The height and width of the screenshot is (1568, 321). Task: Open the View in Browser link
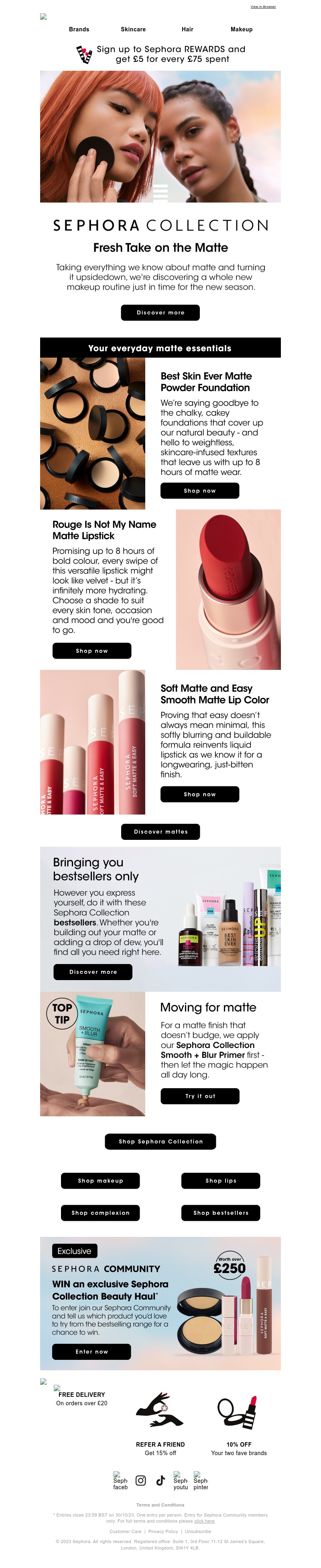click(x=263, y=7)
